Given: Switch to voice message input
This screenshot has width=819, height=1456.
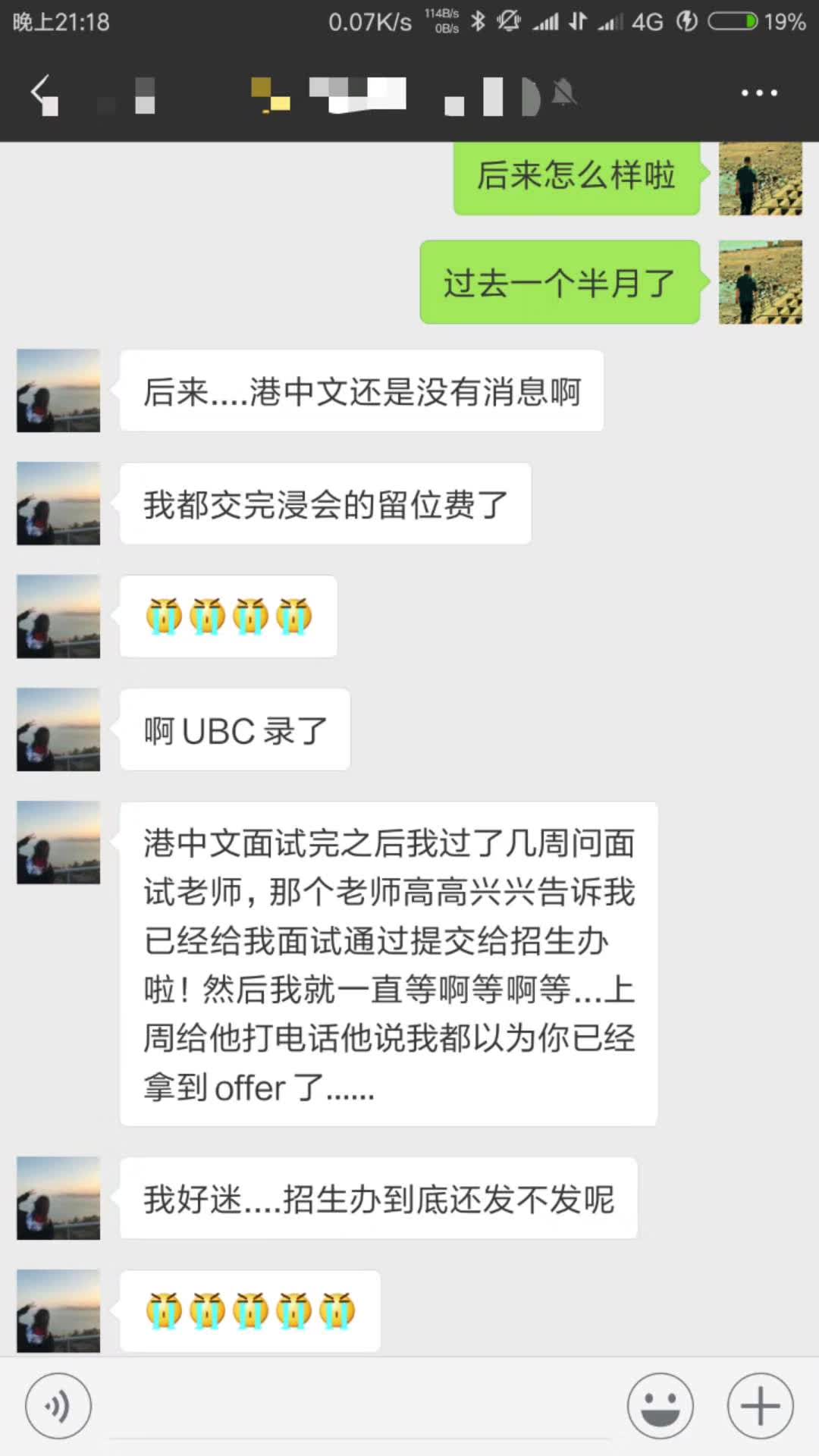Looking at the screenshot, I should pos(58,1405).
